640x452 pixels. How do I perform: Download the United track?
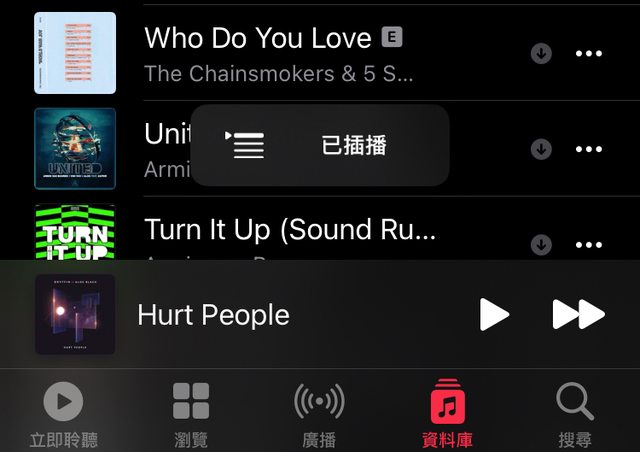(x=541, y=149)
